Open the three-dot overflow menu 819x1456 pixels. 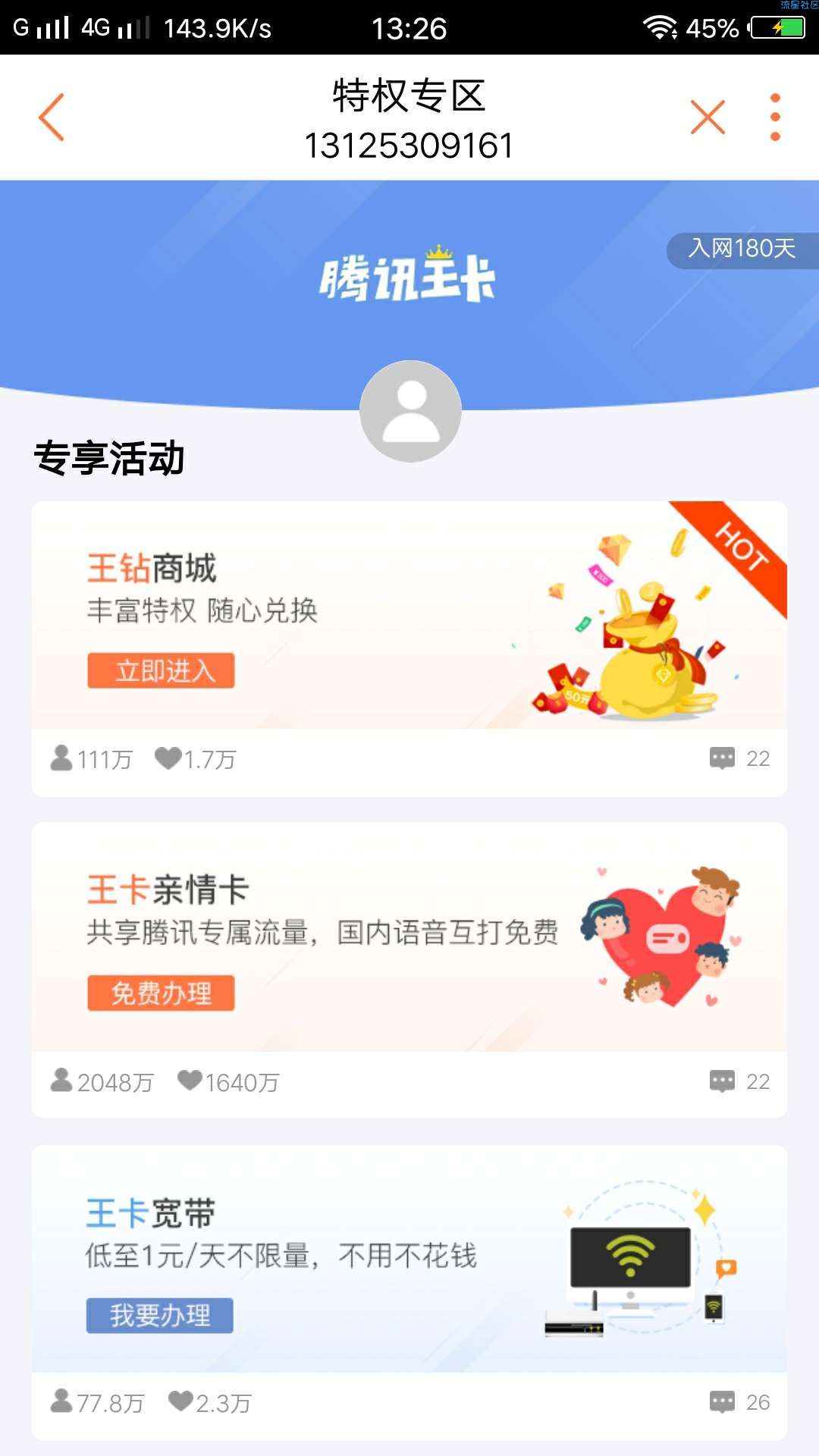coord(774,118)
